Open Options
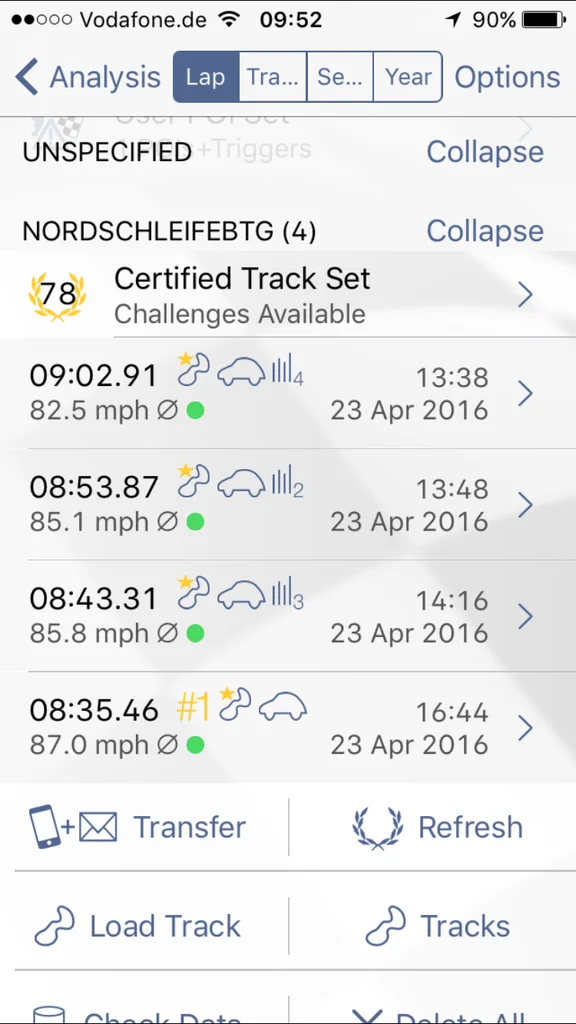 507,77
